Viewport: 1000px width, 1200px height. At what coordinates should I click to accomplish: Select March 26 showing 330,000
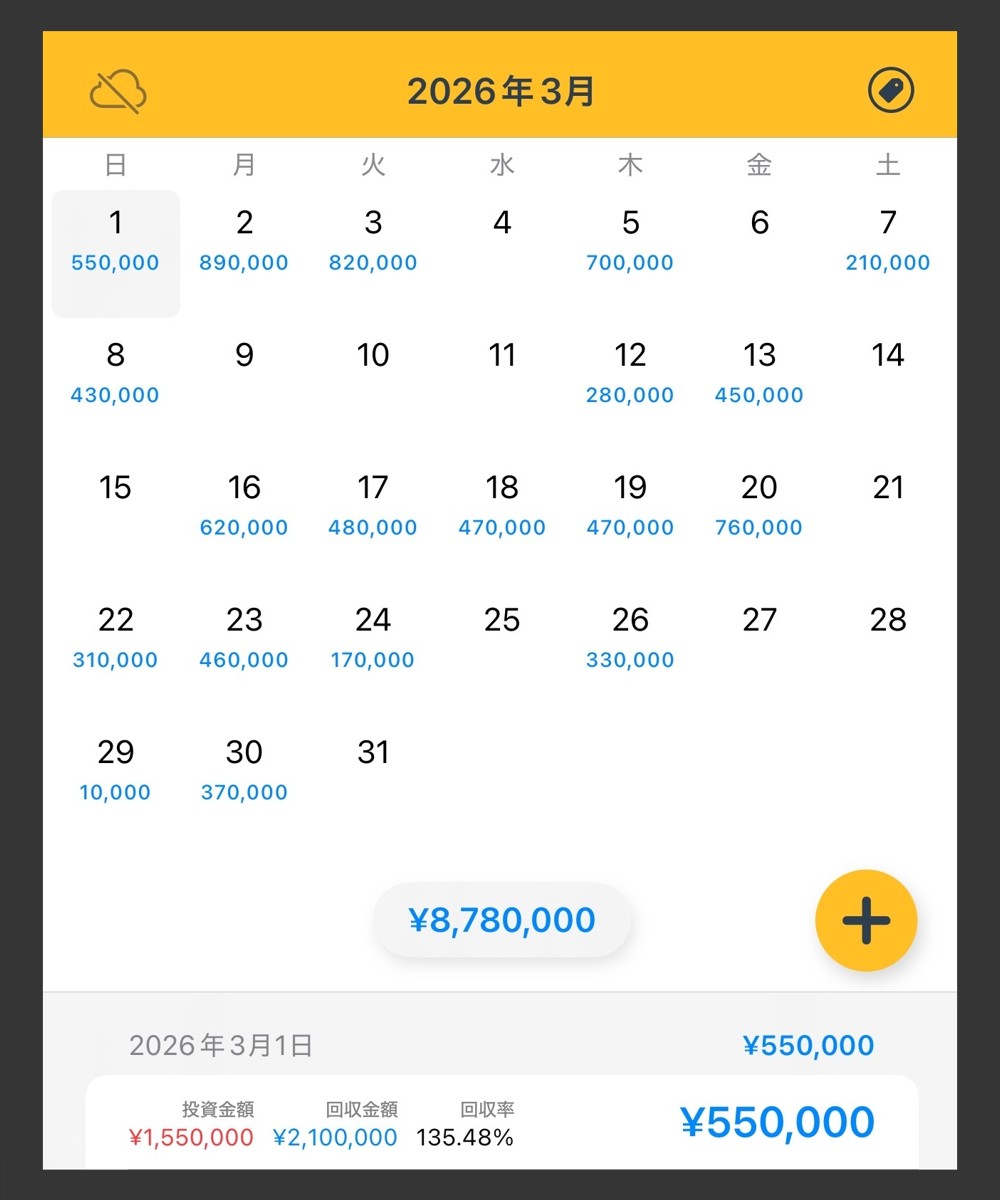[x=630, y=638]
